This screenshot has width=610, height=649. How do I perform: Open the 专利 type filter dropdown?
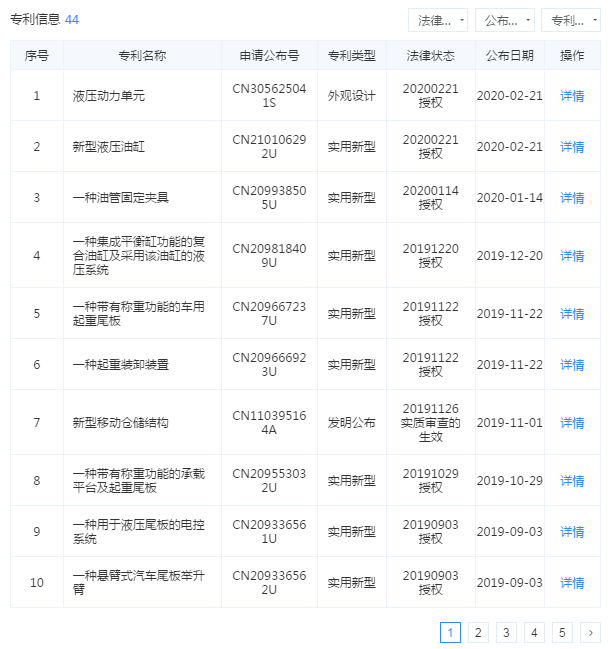coord(570,20)
